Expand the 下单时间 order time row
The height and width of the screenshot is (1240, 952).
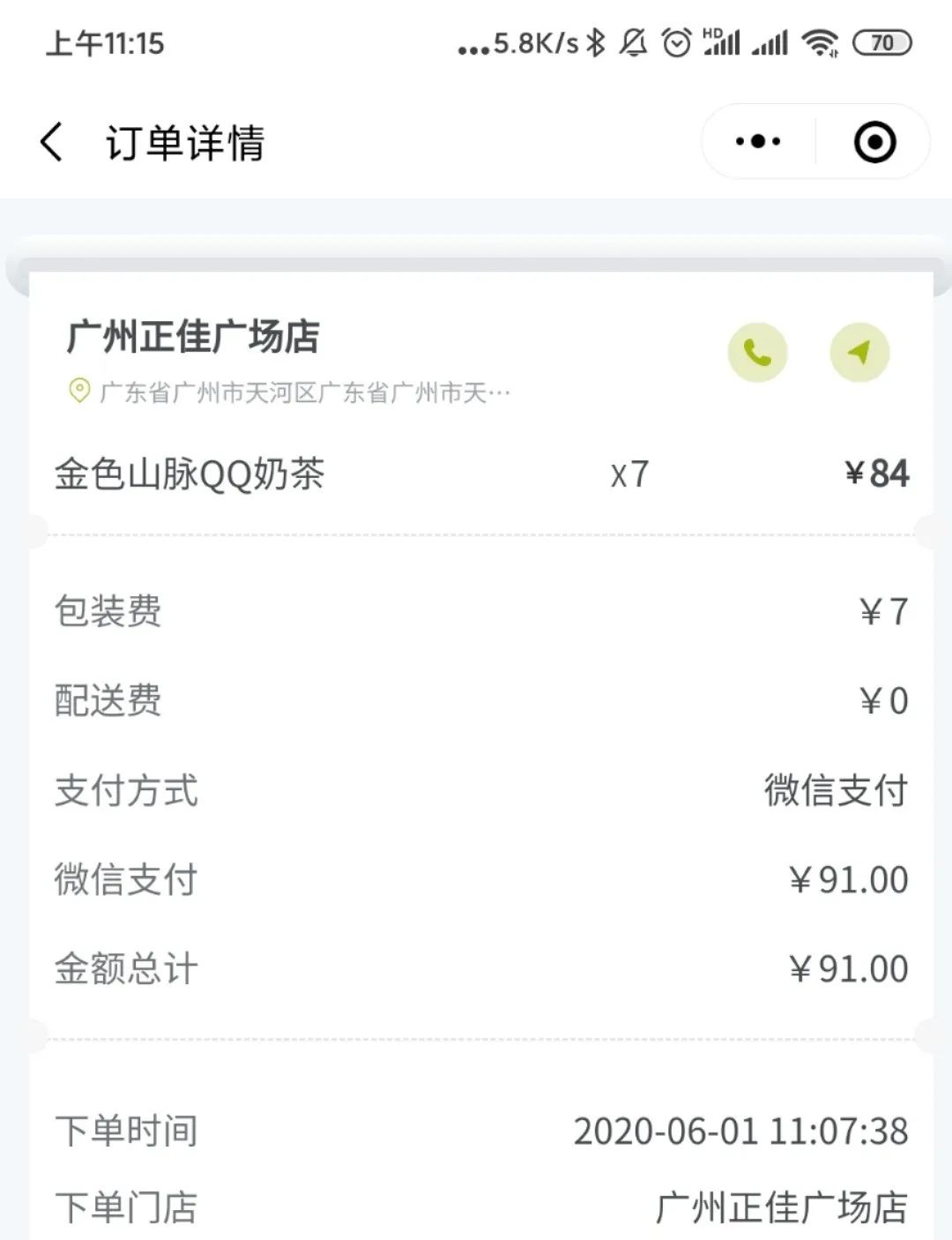coord(476,1130)
